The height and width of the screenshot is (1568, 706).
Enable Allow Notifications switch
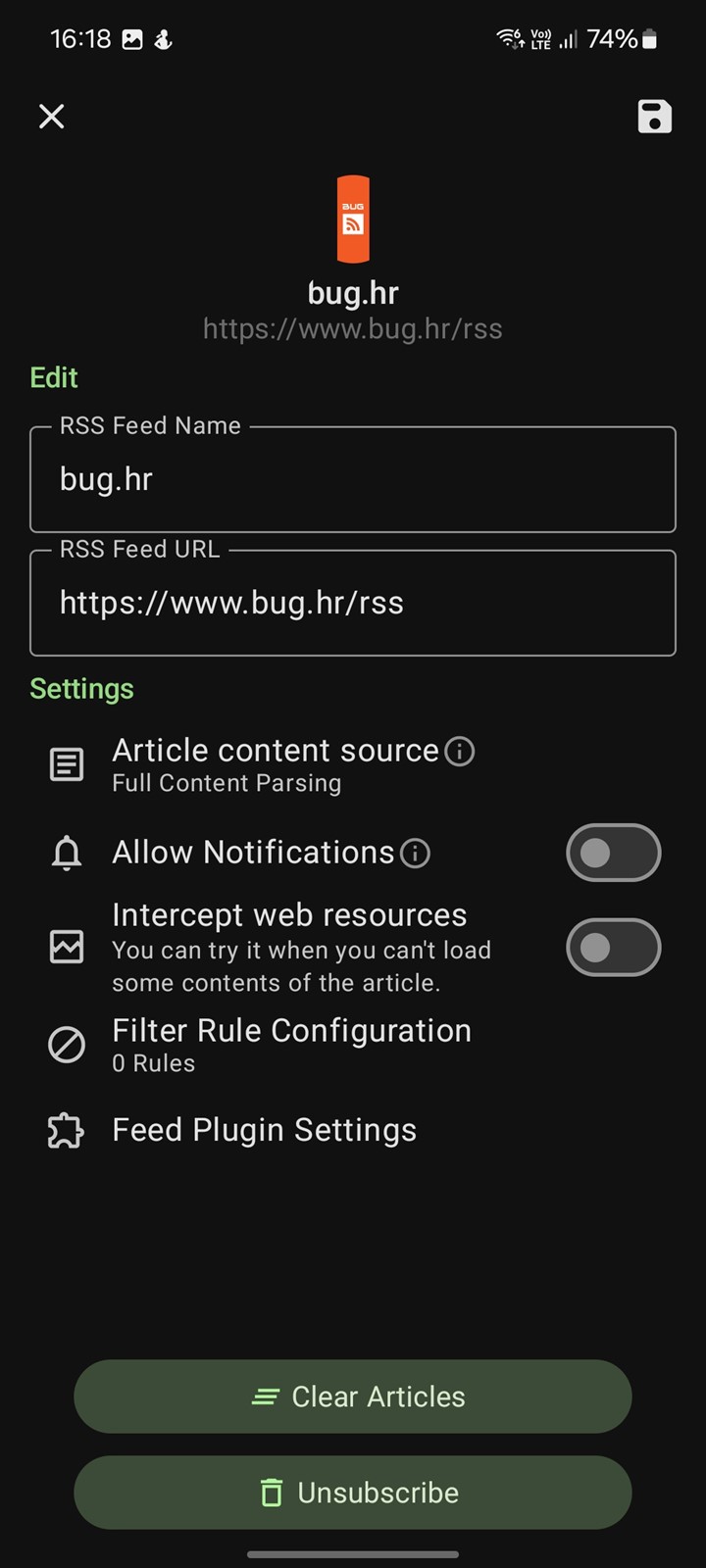pyautogui.click(x=613, y=853)
